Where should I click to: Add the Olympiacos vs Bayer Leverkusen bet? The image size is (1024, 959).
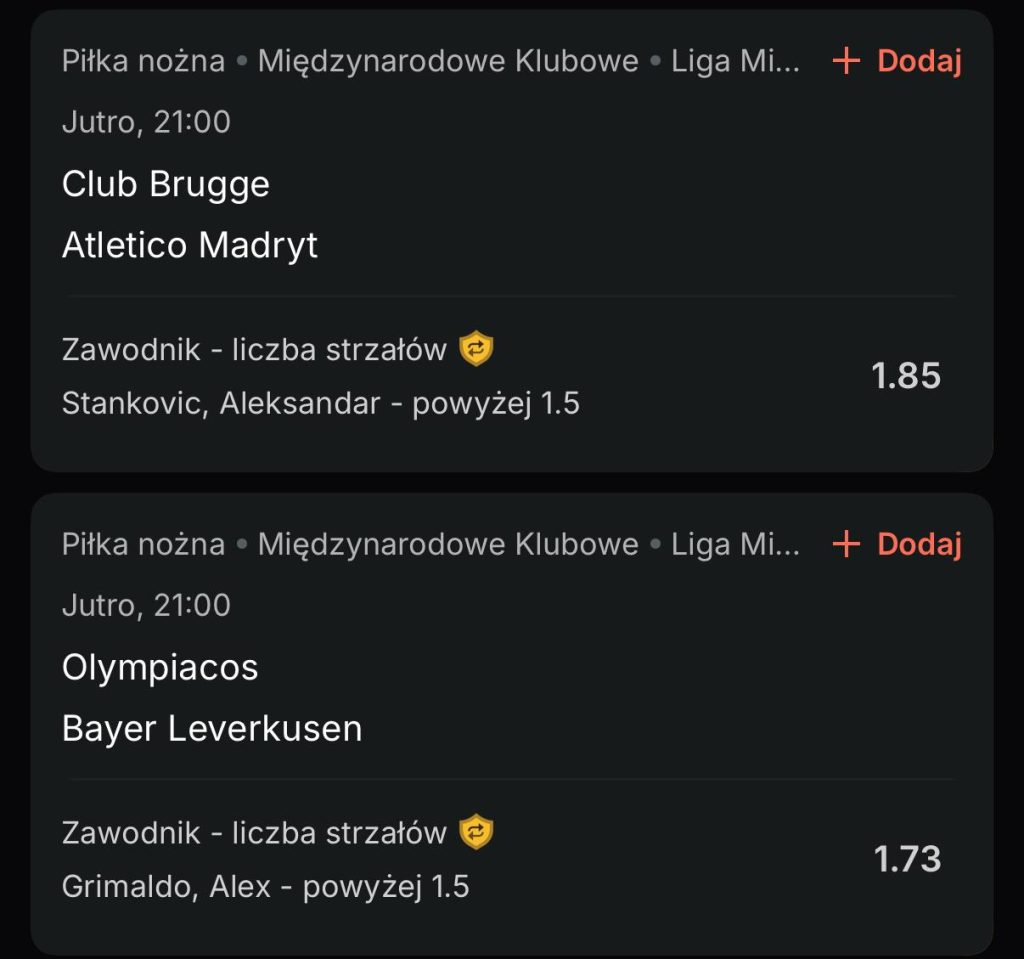tap(897, 545)
